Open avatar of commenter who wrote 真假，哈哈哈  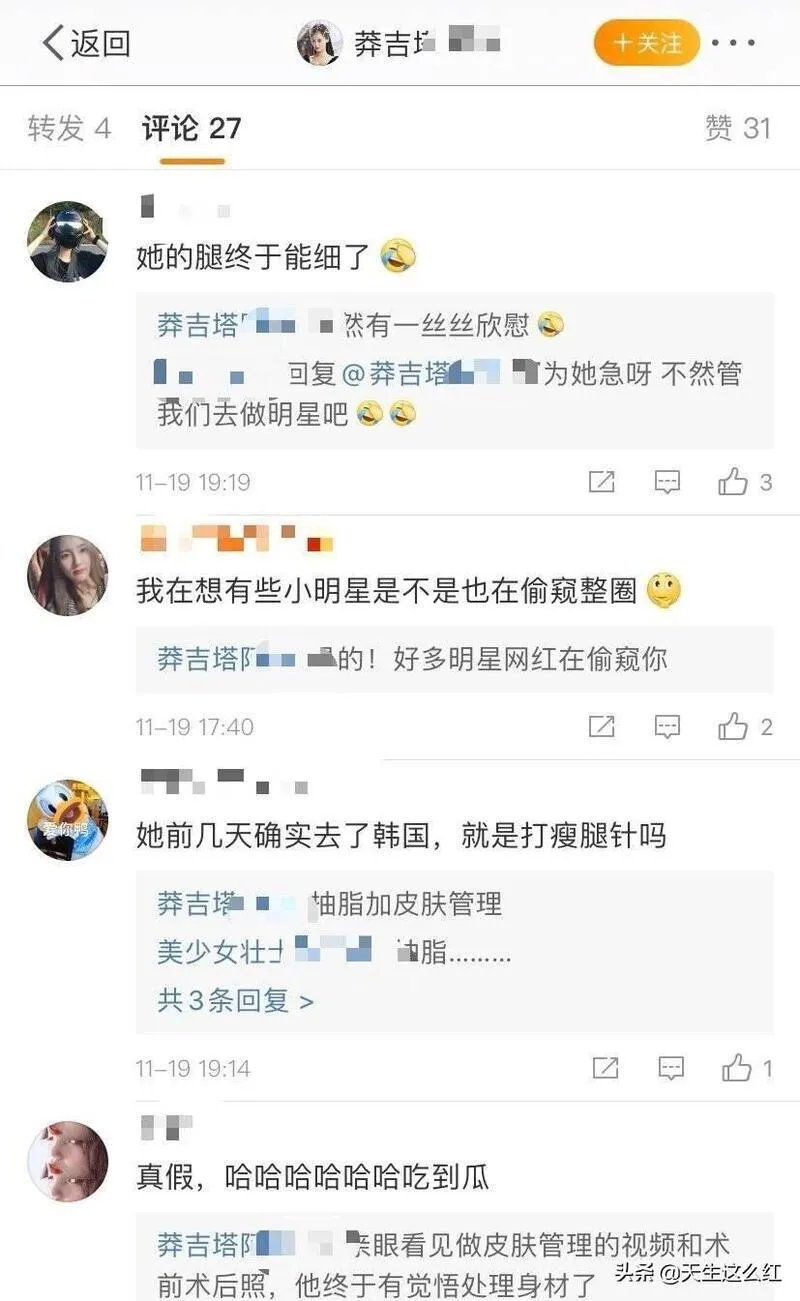[67, 1161]
